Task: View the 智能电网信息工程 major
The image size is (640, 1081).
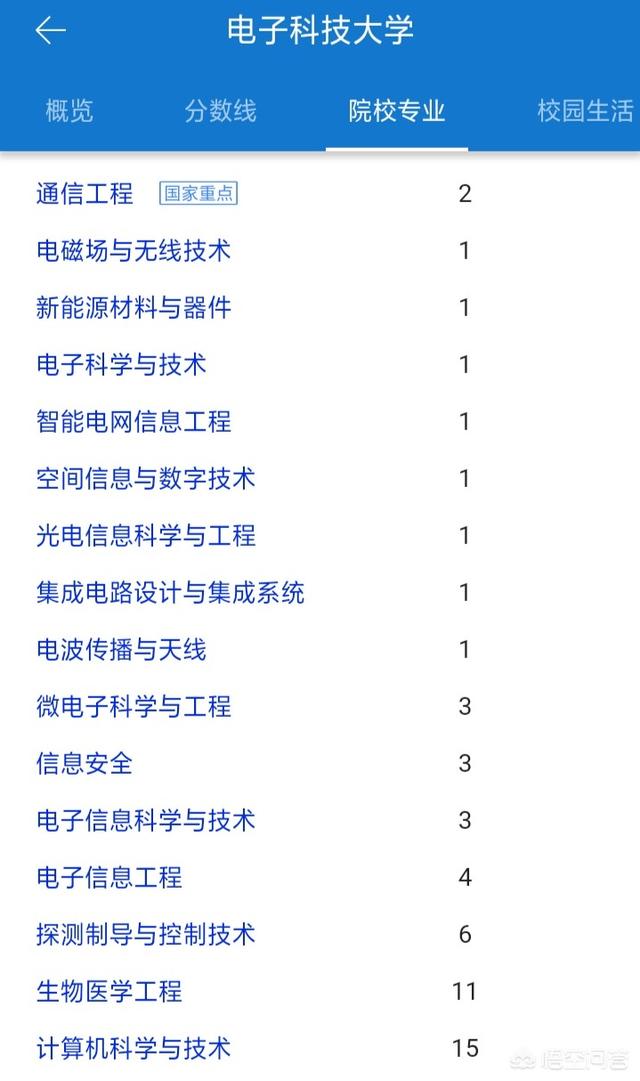Action: point(133,422)
